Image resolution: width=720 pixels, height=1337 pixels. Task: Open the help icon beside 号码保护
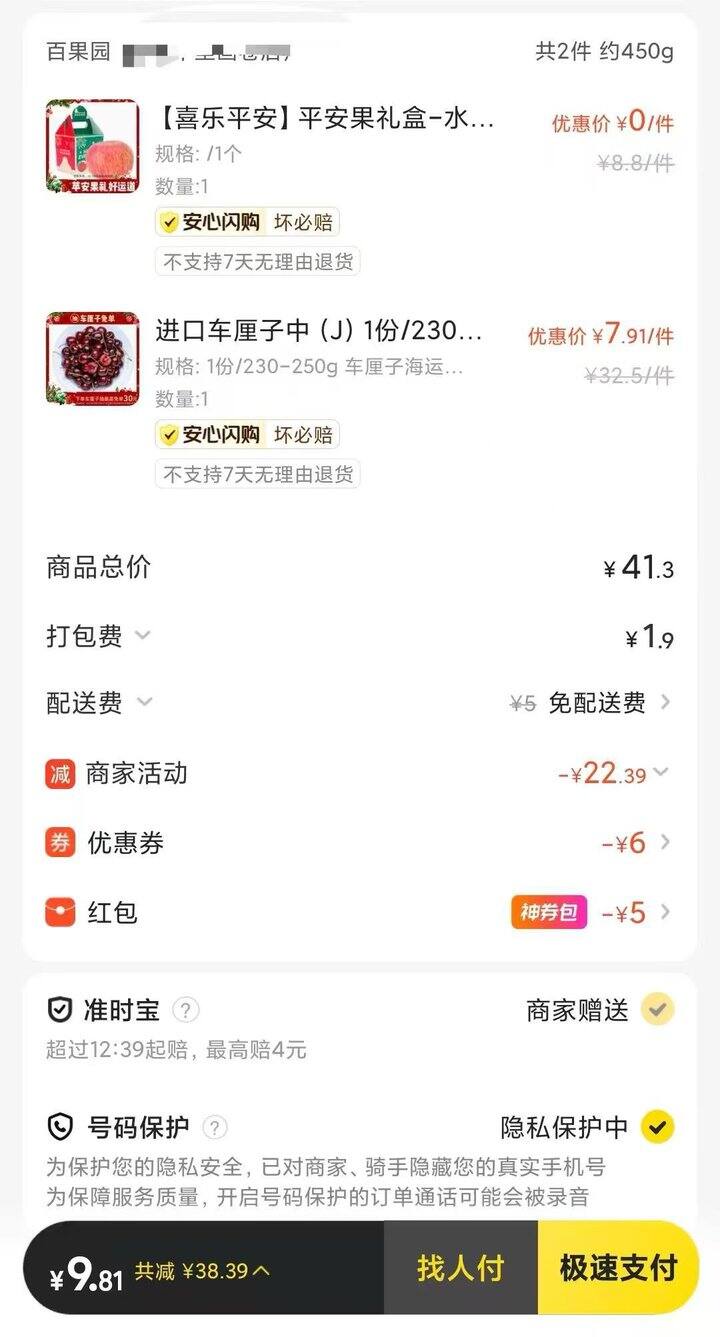[215, 1128]
